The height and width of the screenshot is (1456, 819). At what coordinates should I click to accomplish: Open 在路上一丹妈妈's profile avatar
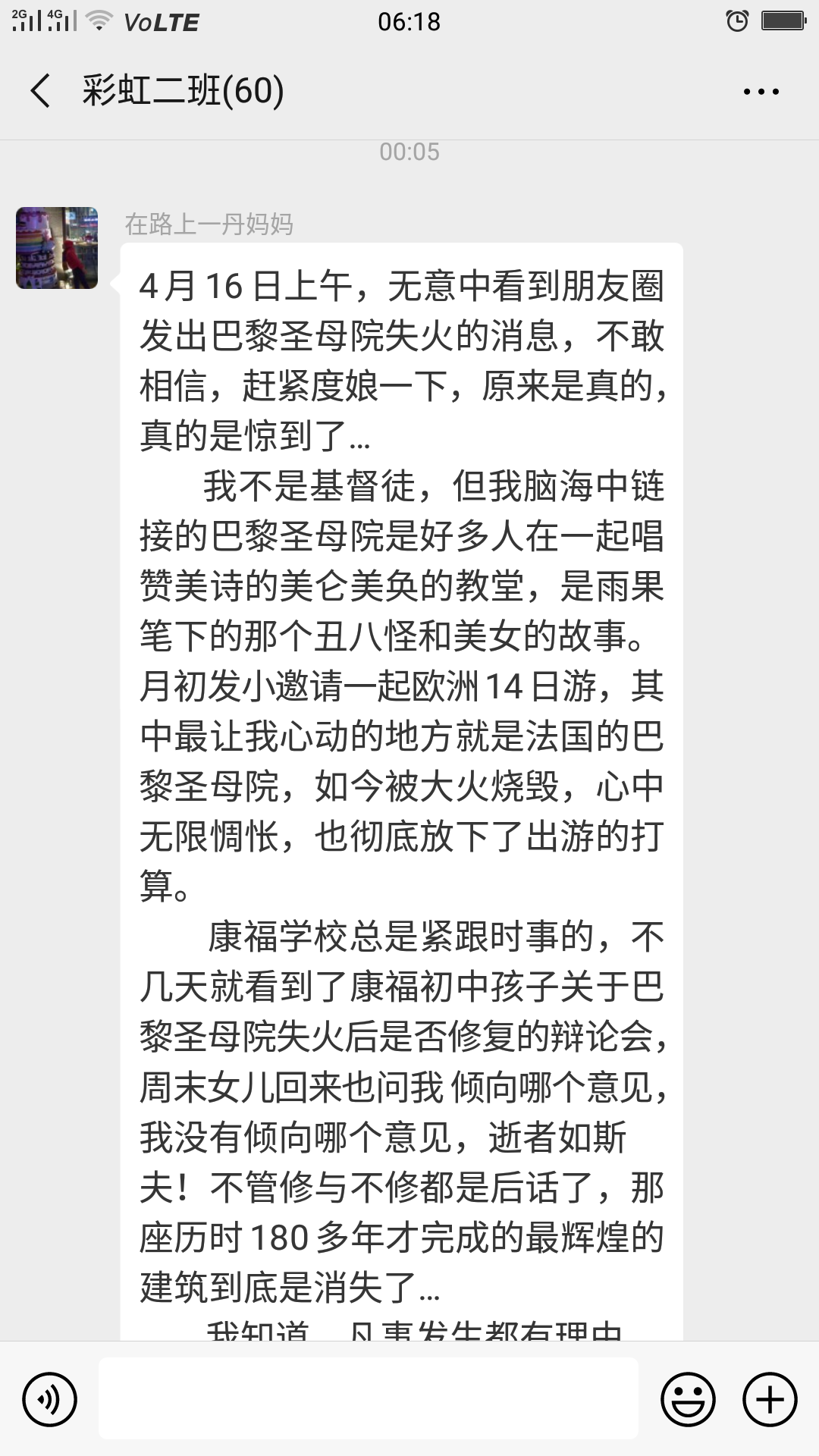[x=57, y=248]
